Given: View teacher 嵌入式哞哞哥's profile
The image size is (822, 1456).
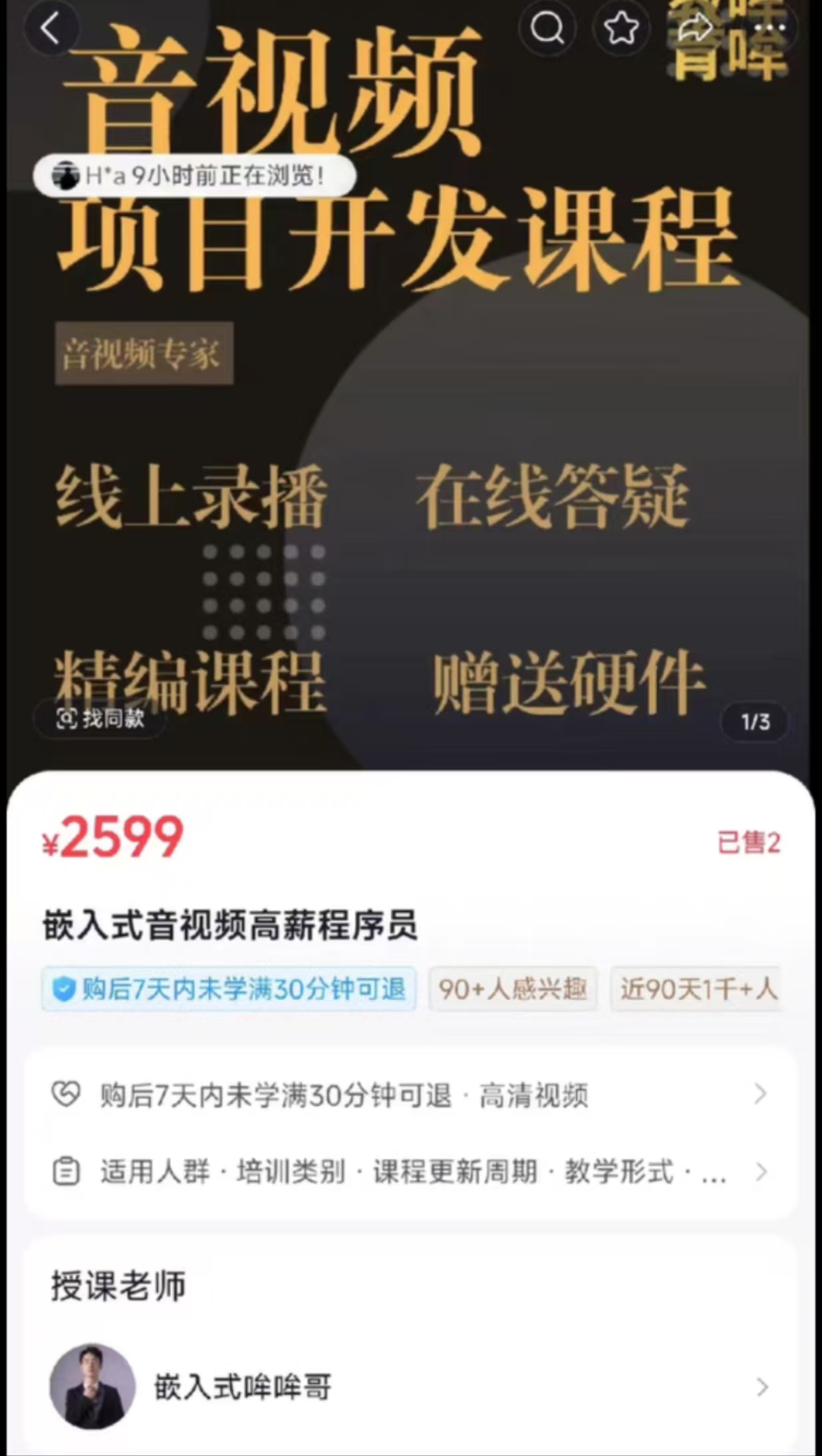Looking at the screenshot, I should [x=410, y=1387].
